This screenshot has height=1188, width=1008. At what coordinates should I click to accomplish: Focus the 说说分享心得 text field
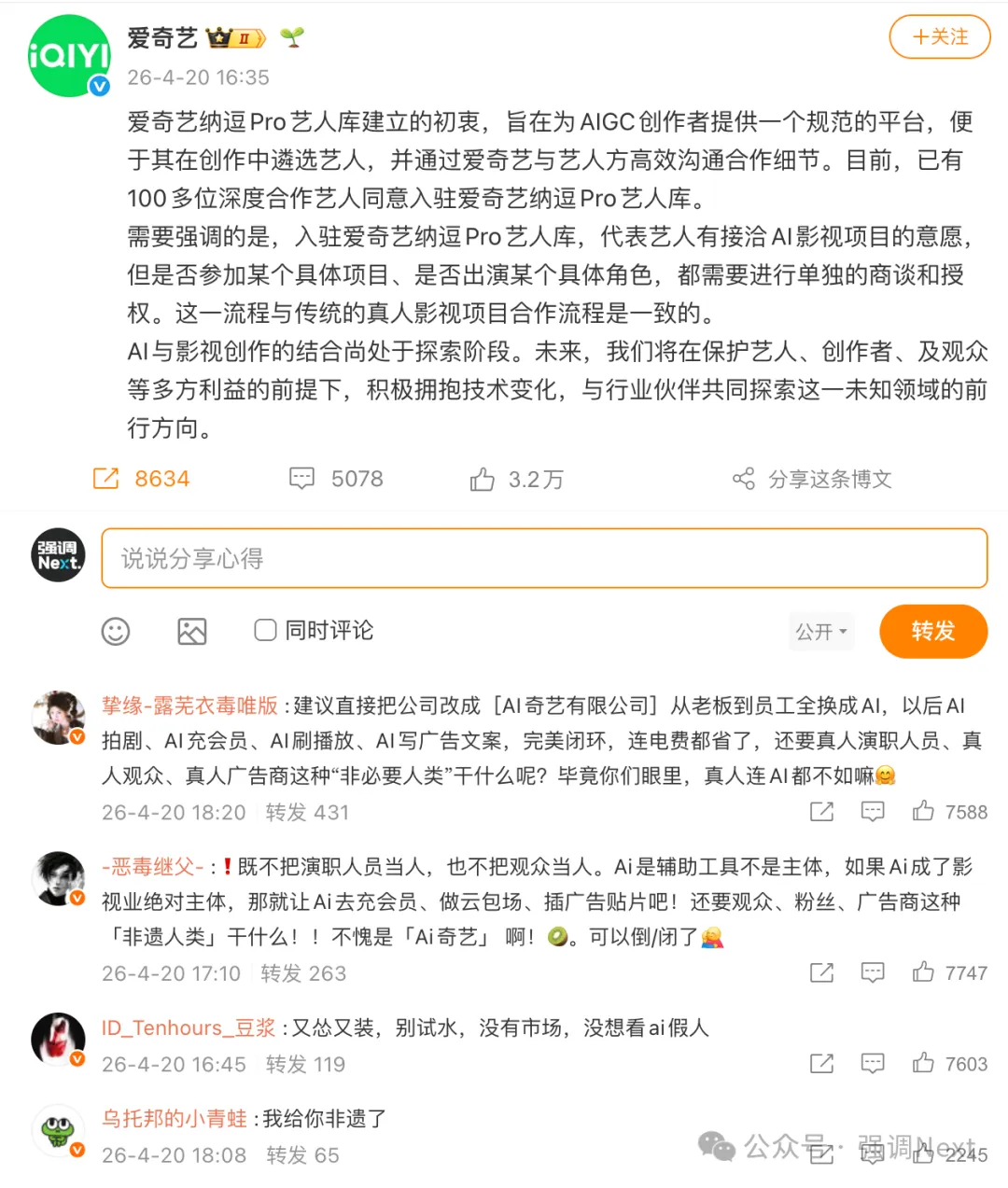544,558
